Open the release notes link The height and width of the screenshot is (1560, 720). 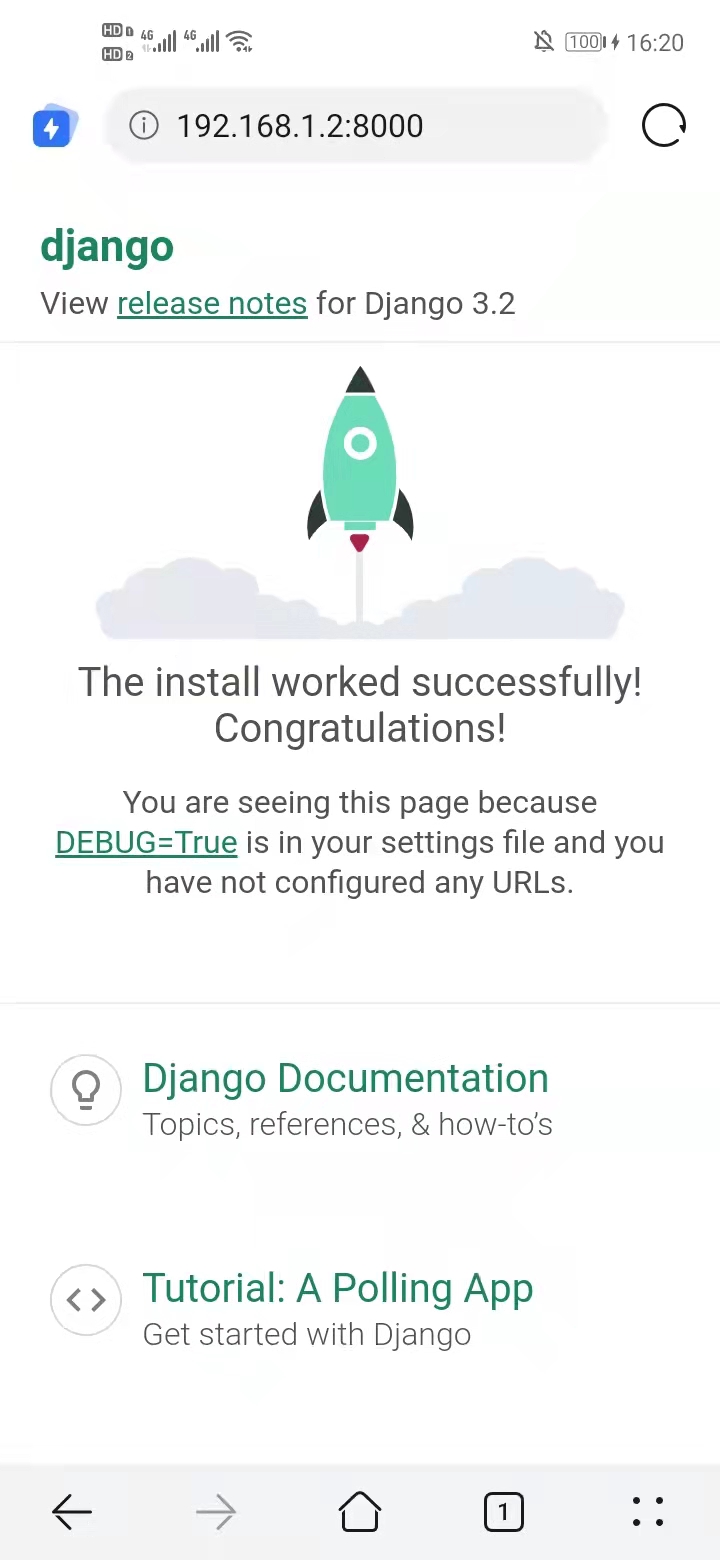[x=212, y=303]
